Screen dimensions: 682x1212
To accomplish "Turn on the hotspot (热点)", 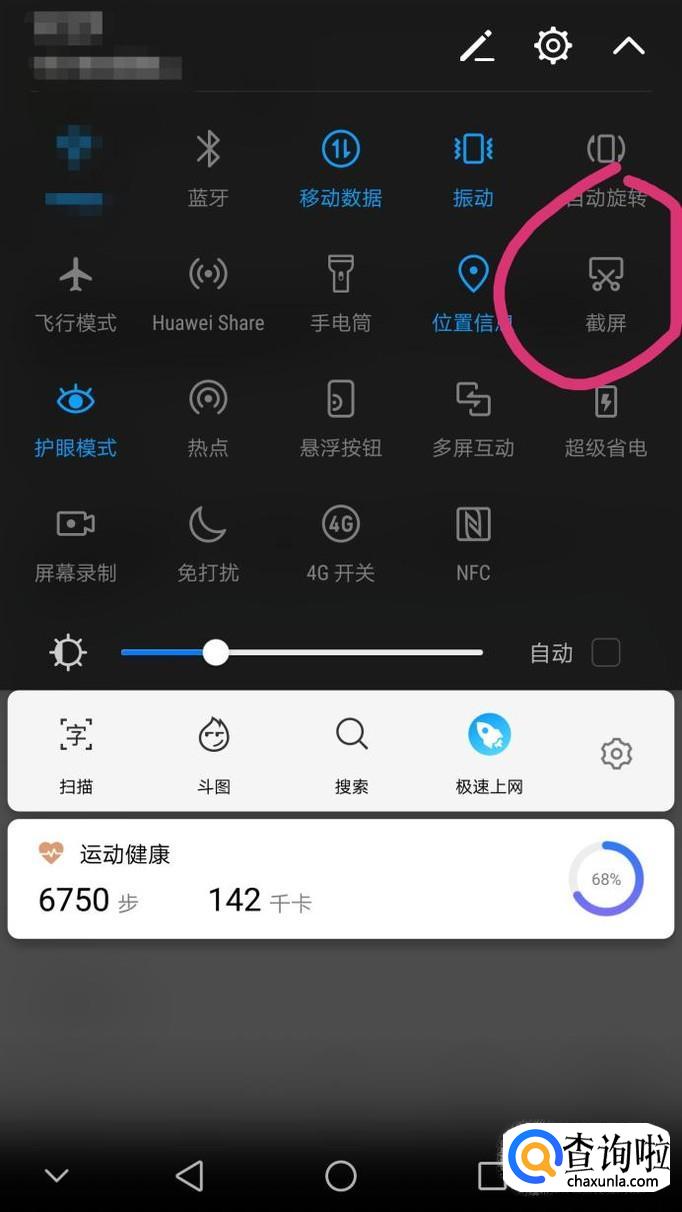I will (x=208, y=418).
